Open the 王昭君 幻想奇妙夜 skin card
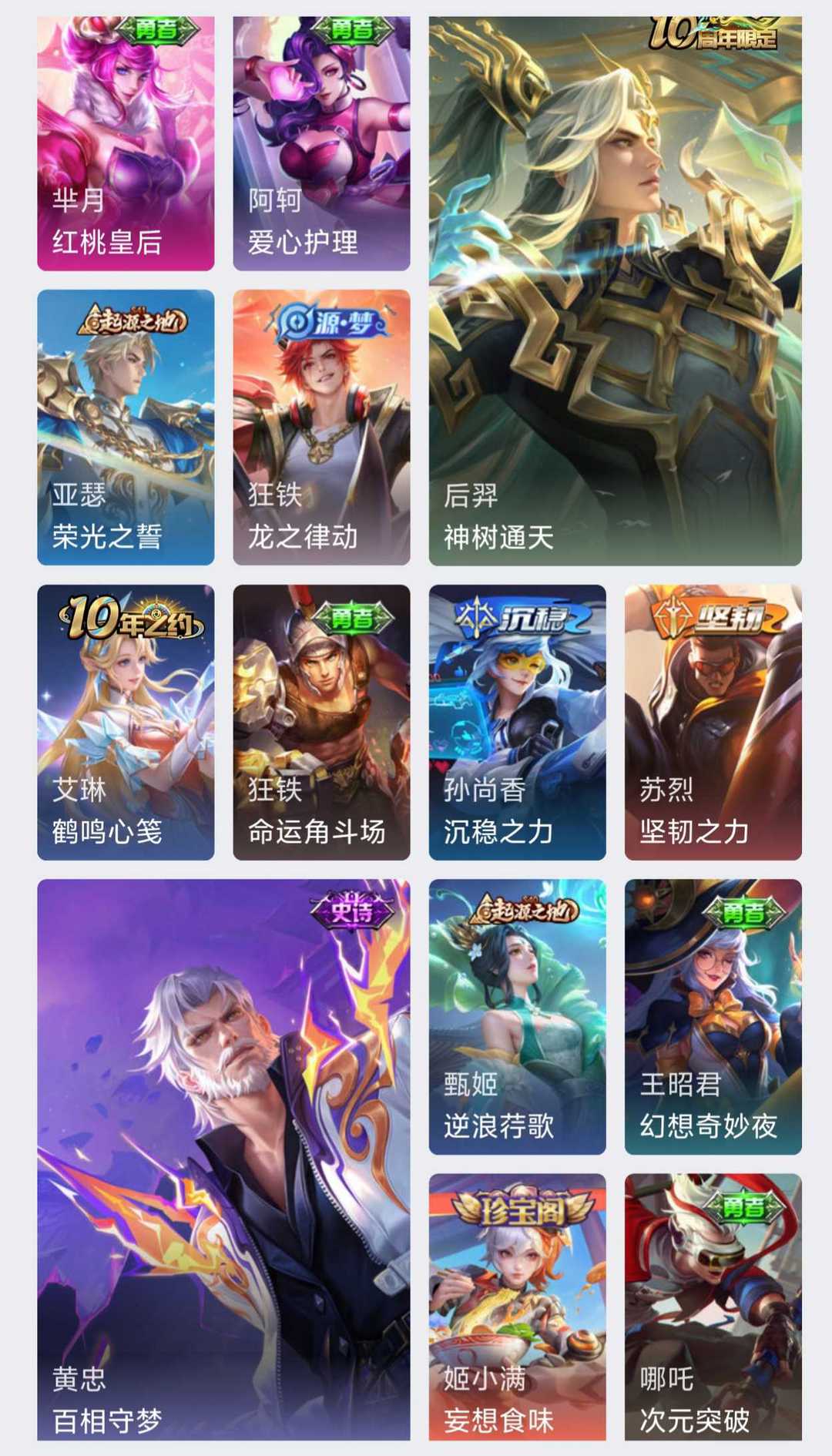 (713, 1017)
